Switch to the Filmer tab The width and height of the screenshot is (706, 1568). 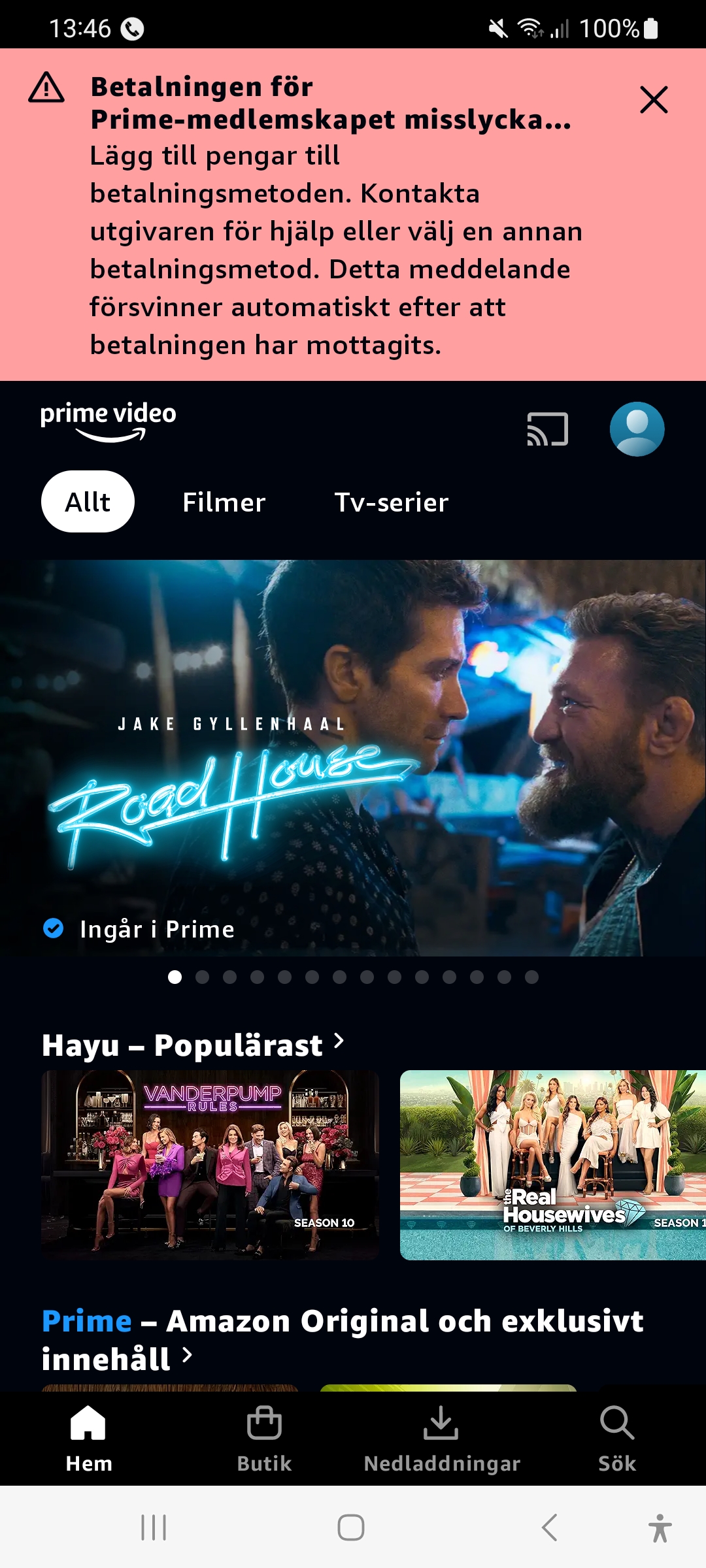click(224, 502)
